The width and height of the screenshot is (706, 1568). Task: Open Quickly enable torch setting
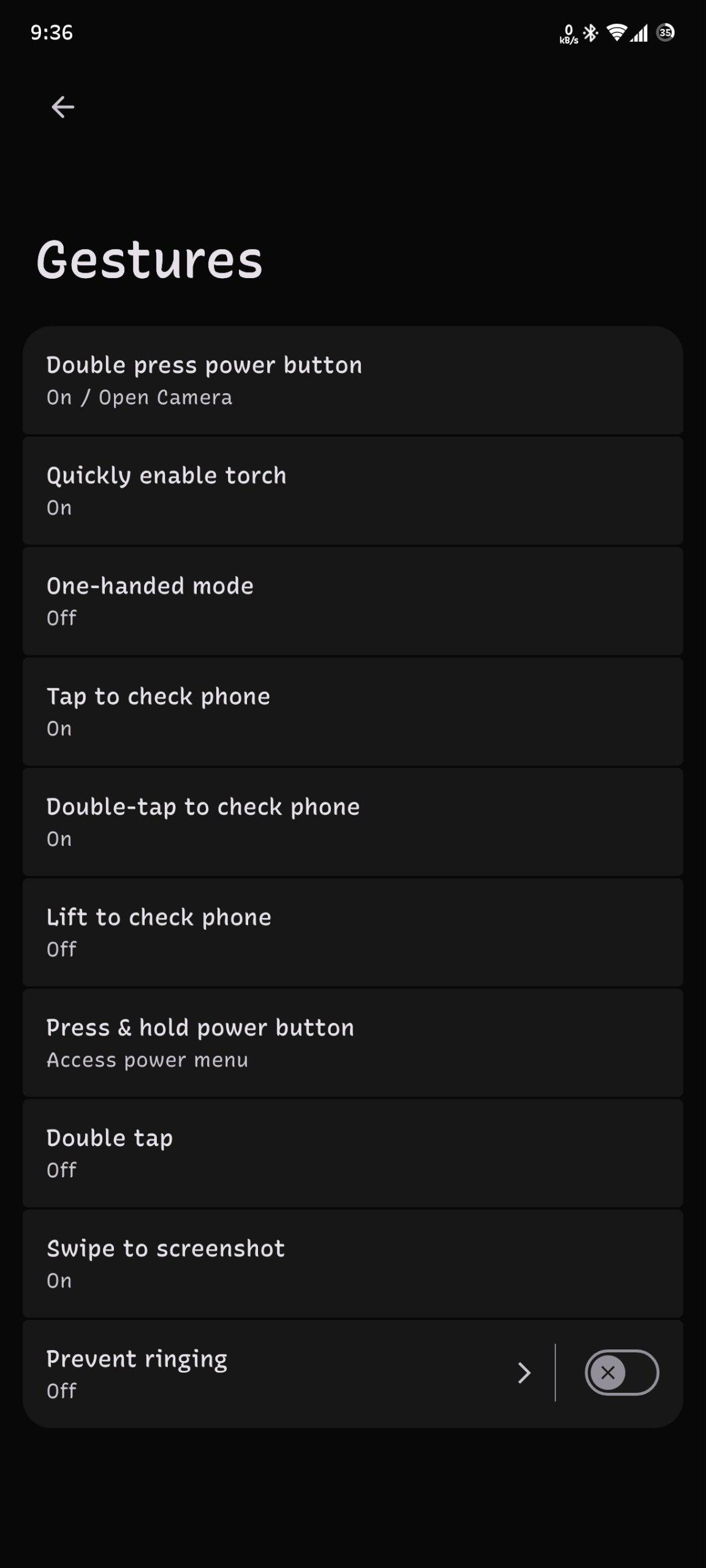353,491
